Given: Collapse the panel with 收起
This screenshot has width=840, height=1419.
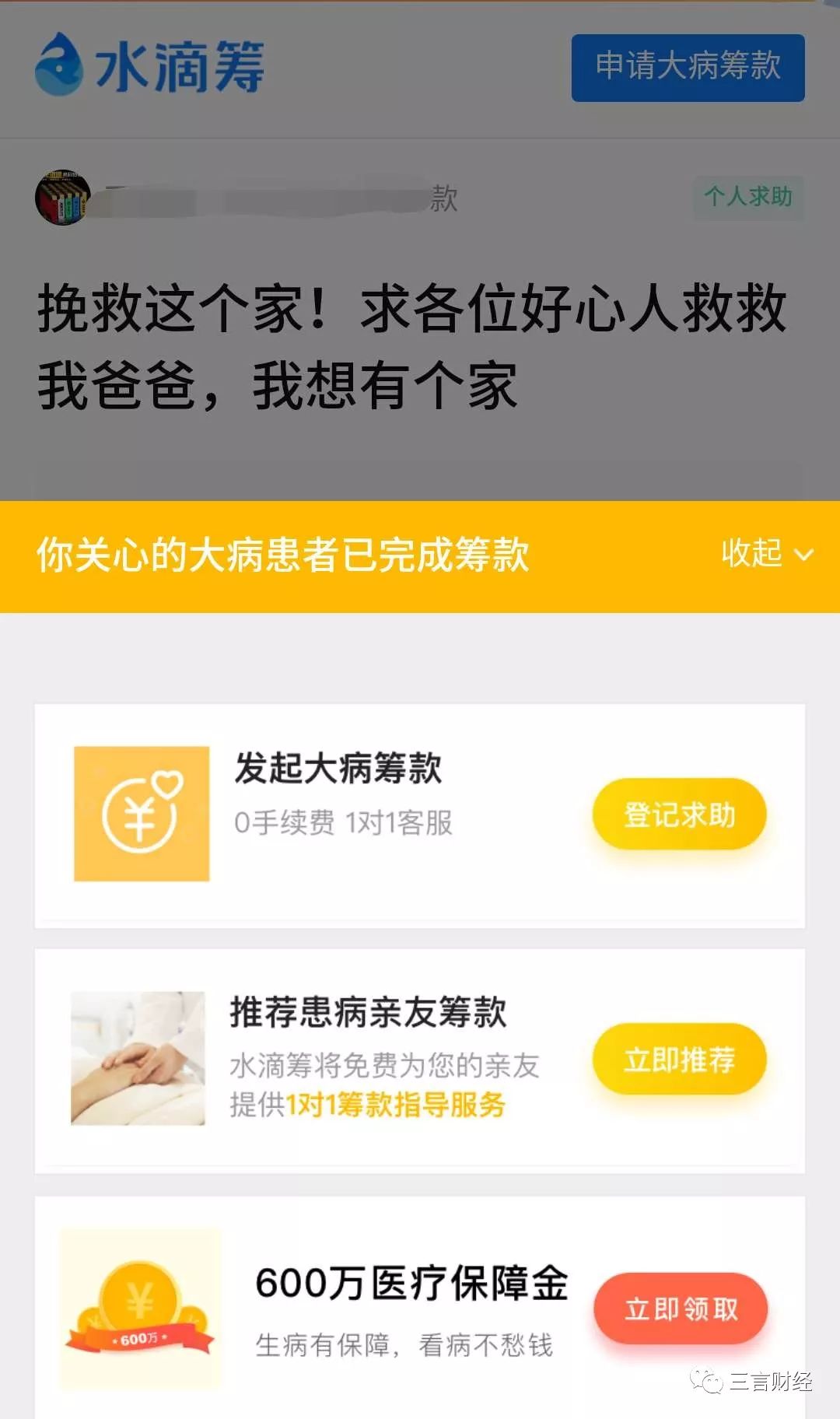Looking at the screenshot, I should coord(766,554).
